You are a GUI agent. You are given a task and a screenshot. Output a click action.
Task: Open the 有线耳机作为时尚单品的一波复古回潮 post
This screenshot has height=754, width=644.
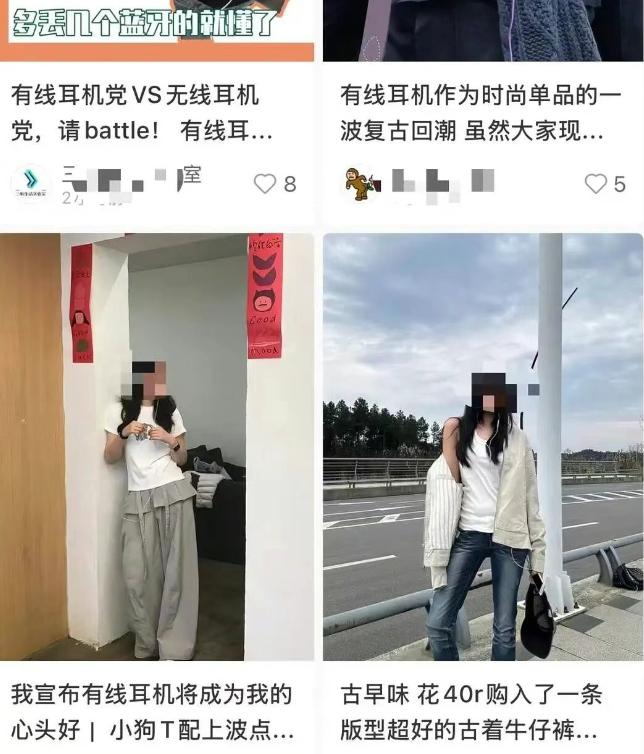point(481,112)
